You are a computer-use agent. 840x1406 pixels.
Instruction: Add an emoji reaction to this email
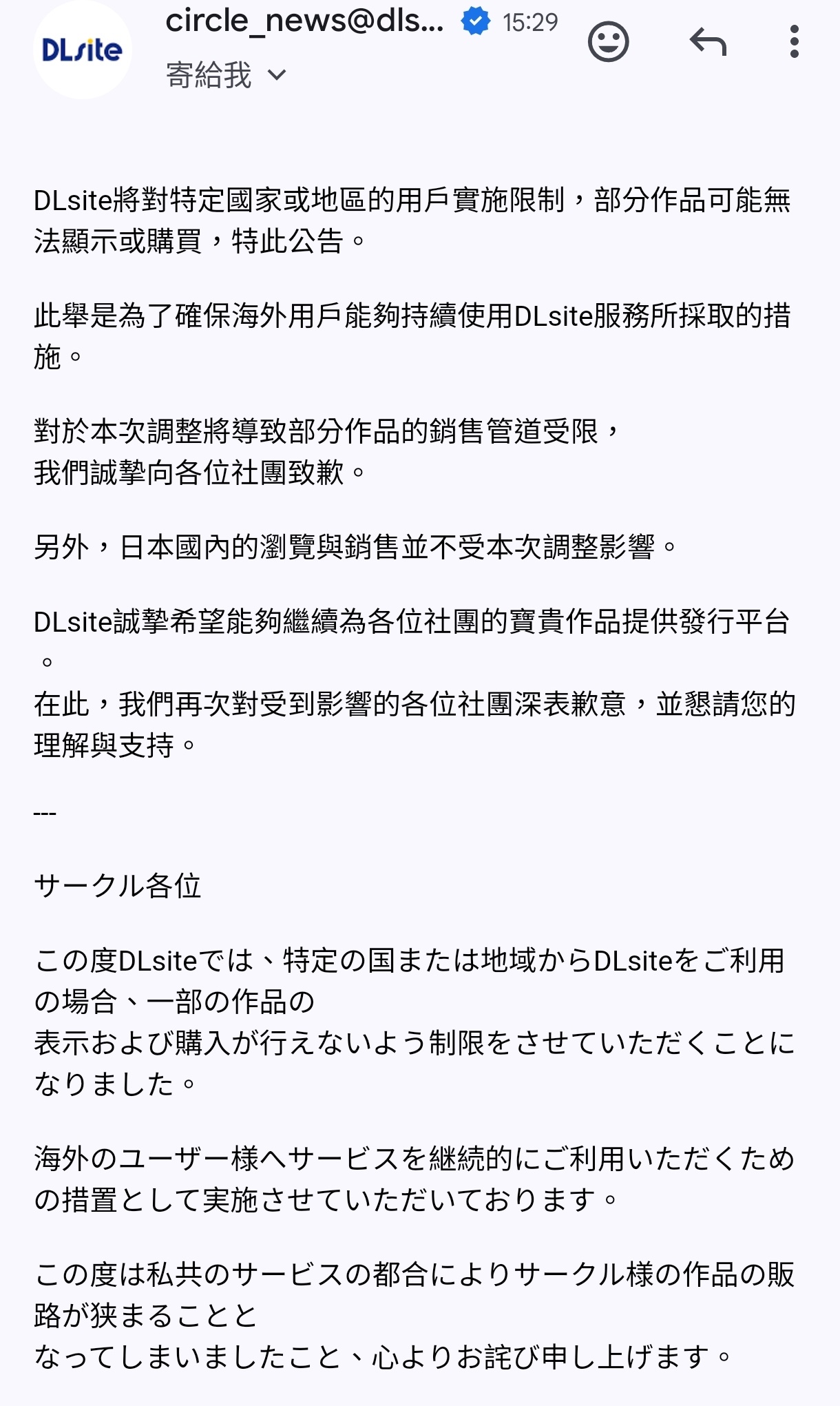(608, 42)
